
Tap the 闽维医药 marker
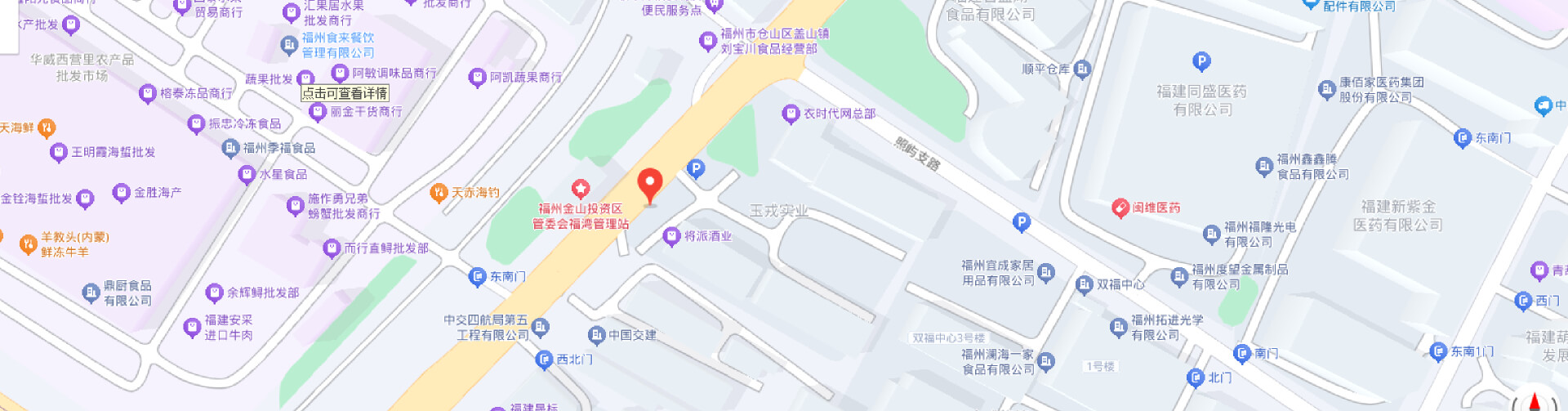tap(1120, 208)
